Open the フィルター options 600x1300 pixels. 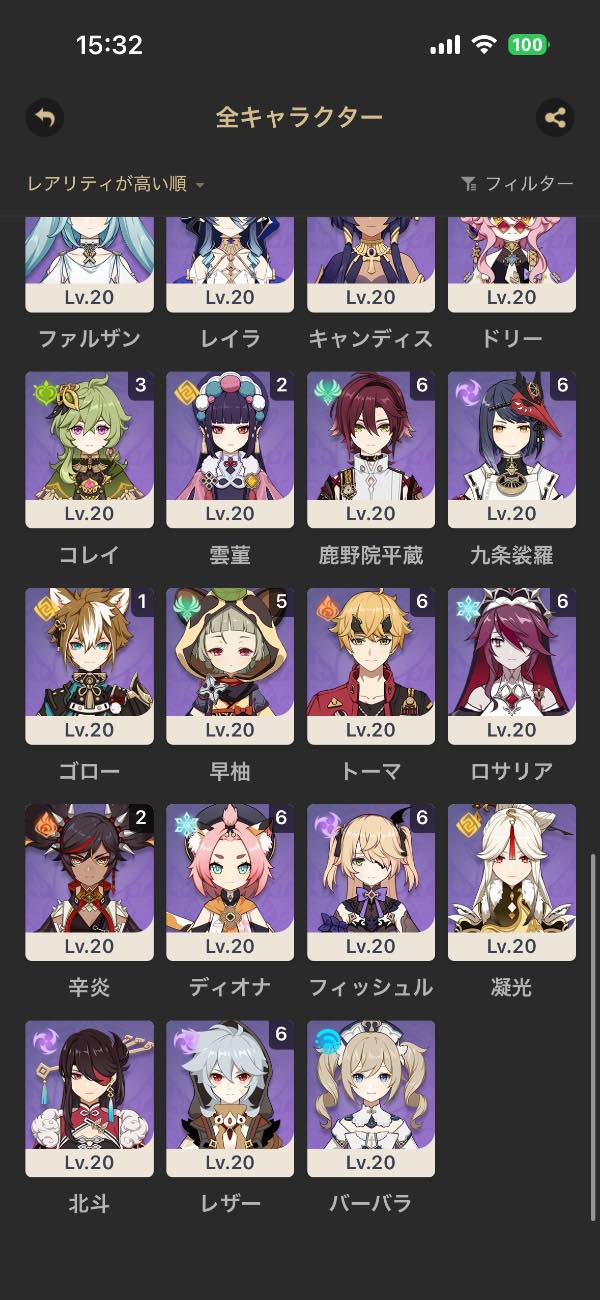(517, 184)
